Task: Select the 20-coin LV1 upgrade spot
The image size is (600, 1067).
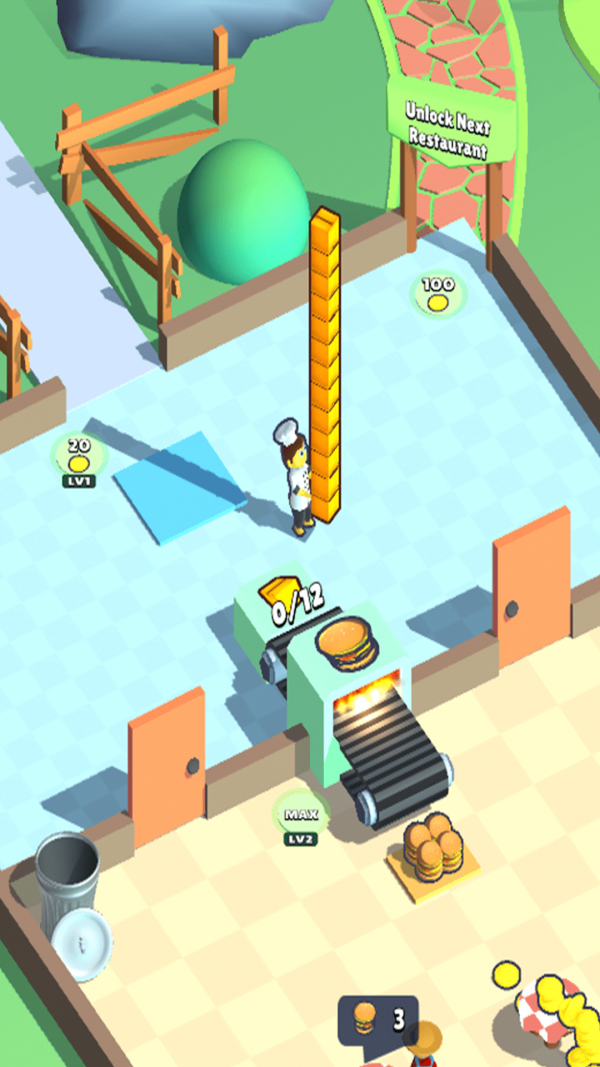Action: [x=79, y=458]
